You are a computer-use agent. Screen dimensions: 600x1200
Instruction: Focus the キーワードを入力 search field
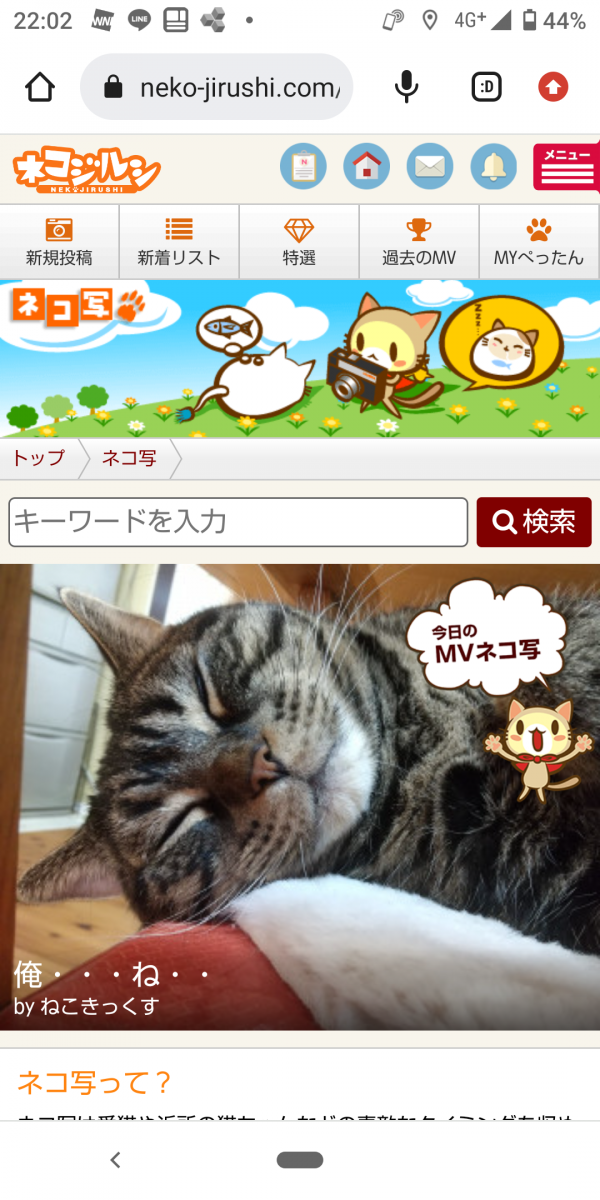238,522
